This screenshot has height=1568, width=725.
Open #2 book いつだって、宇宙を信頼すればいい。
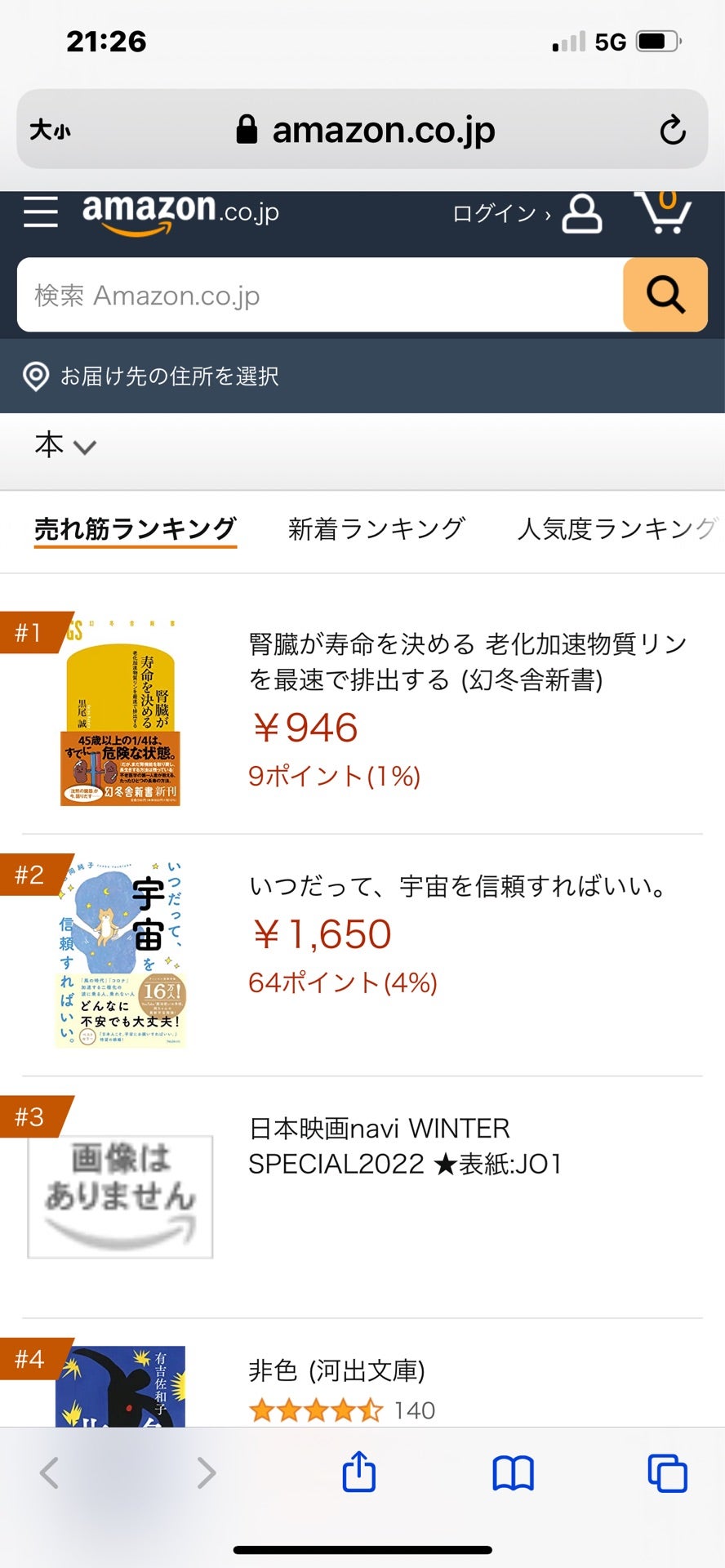459,886
